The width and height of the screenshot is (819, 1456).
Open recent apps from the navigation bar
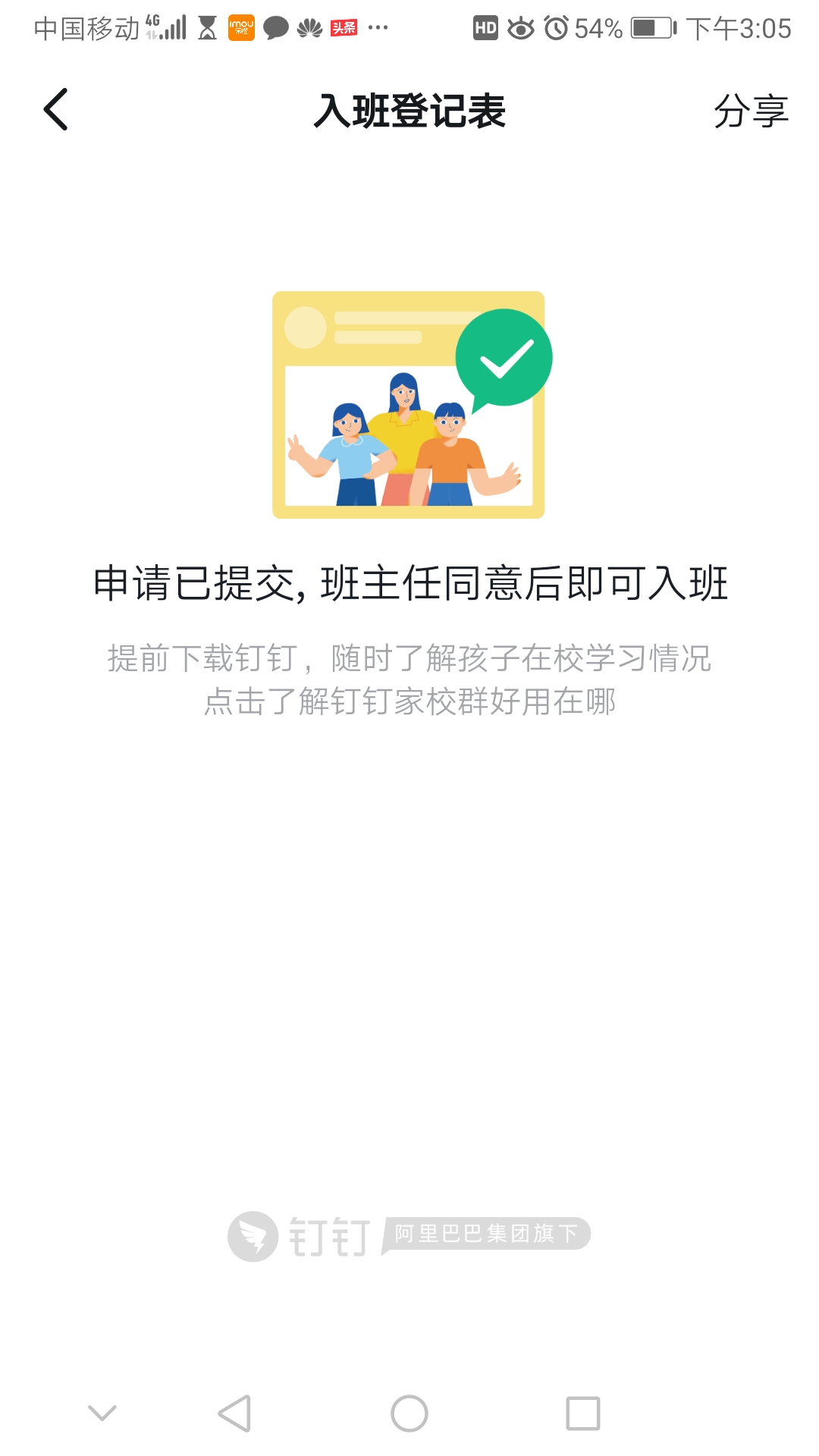tap(583, 1414)
